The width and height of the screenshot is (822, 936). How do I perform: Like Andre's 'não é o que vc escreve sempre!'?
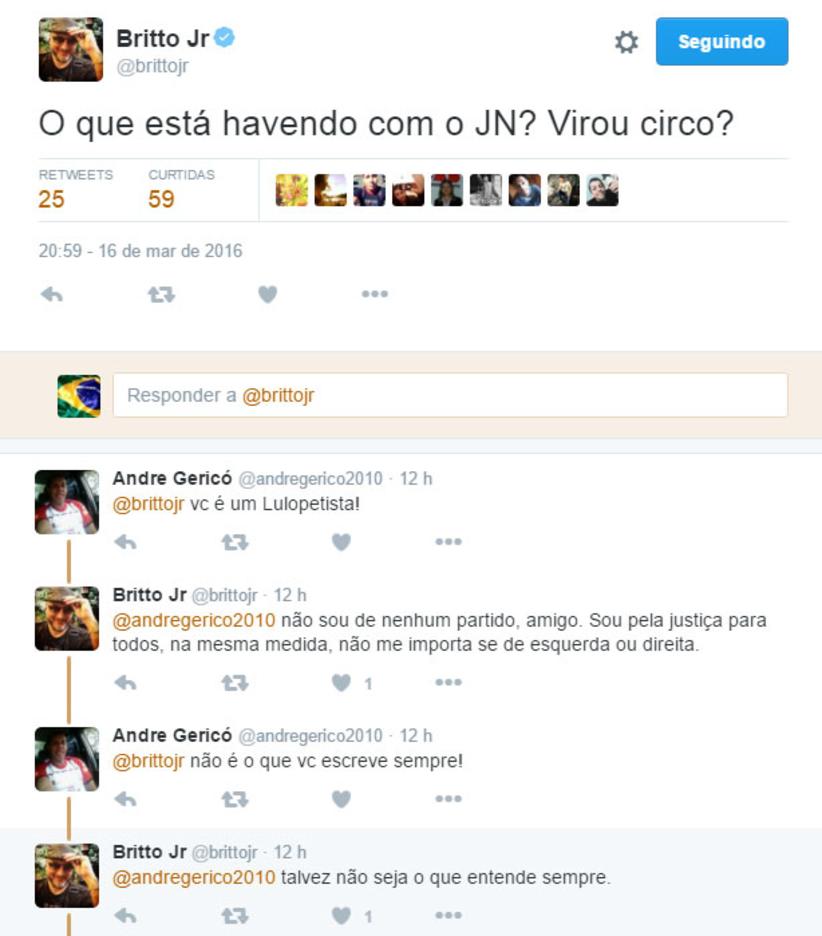click(x=341, y=799)
